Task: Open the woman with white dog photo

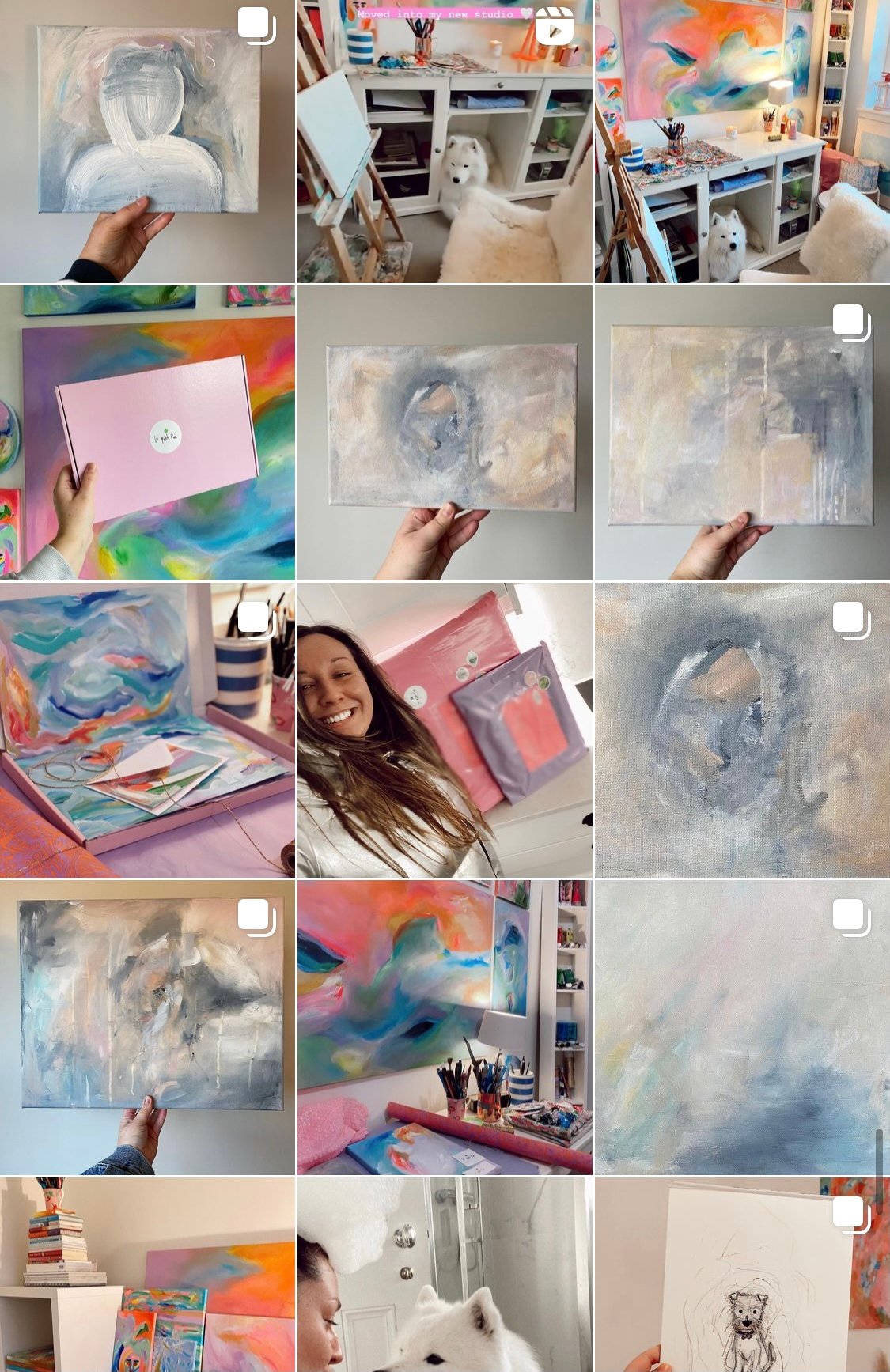Action: (445, 1275)
